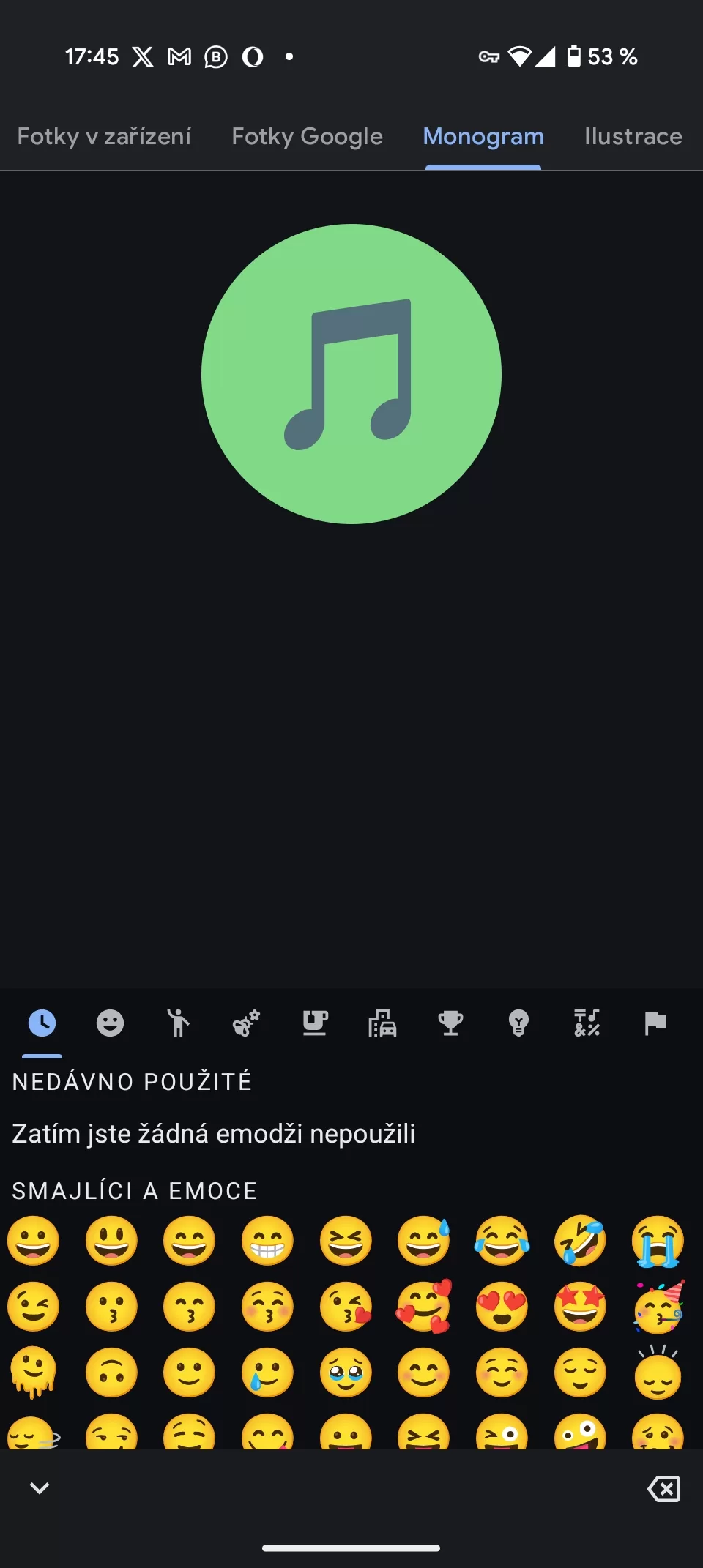Open activities trophy emoji category
The width and height of the screenshot is (703, 1568).
pos(450,1023)
